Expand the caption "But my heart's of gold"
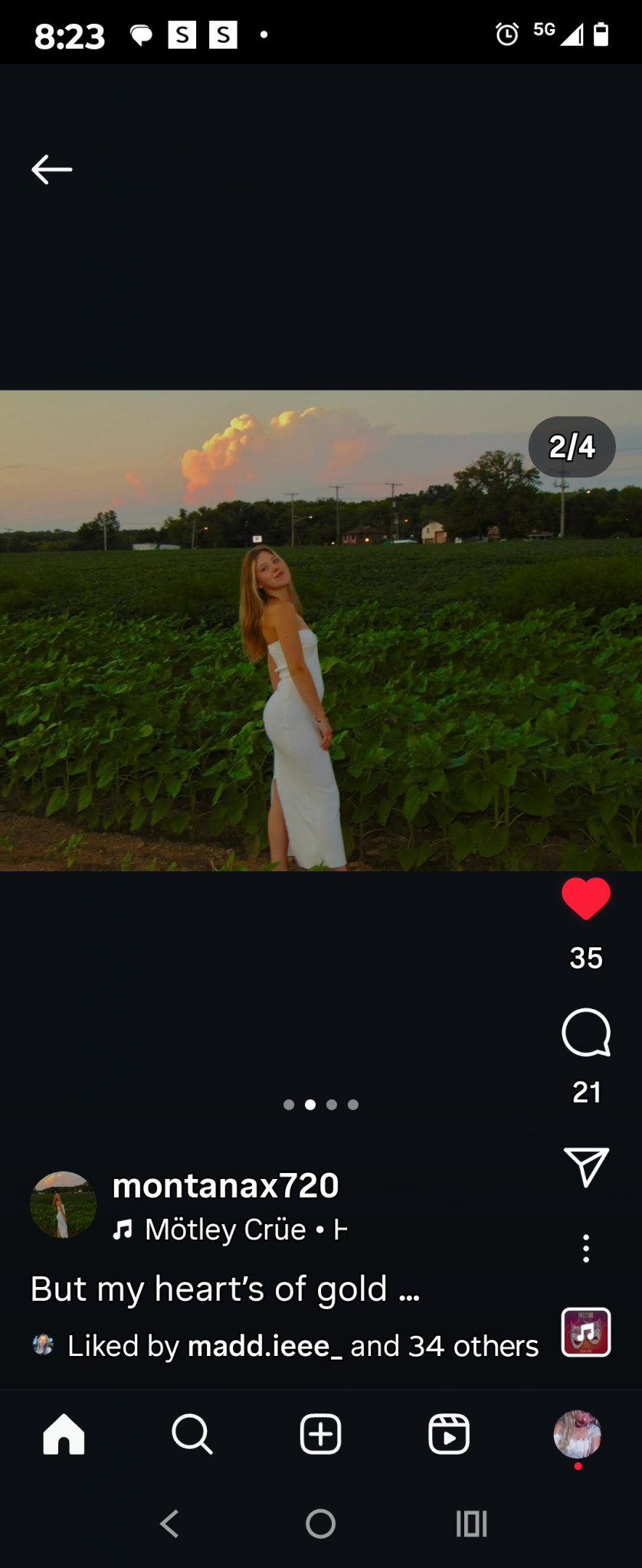This screenshot has width=642, height=1568. tap(224, 1289)
